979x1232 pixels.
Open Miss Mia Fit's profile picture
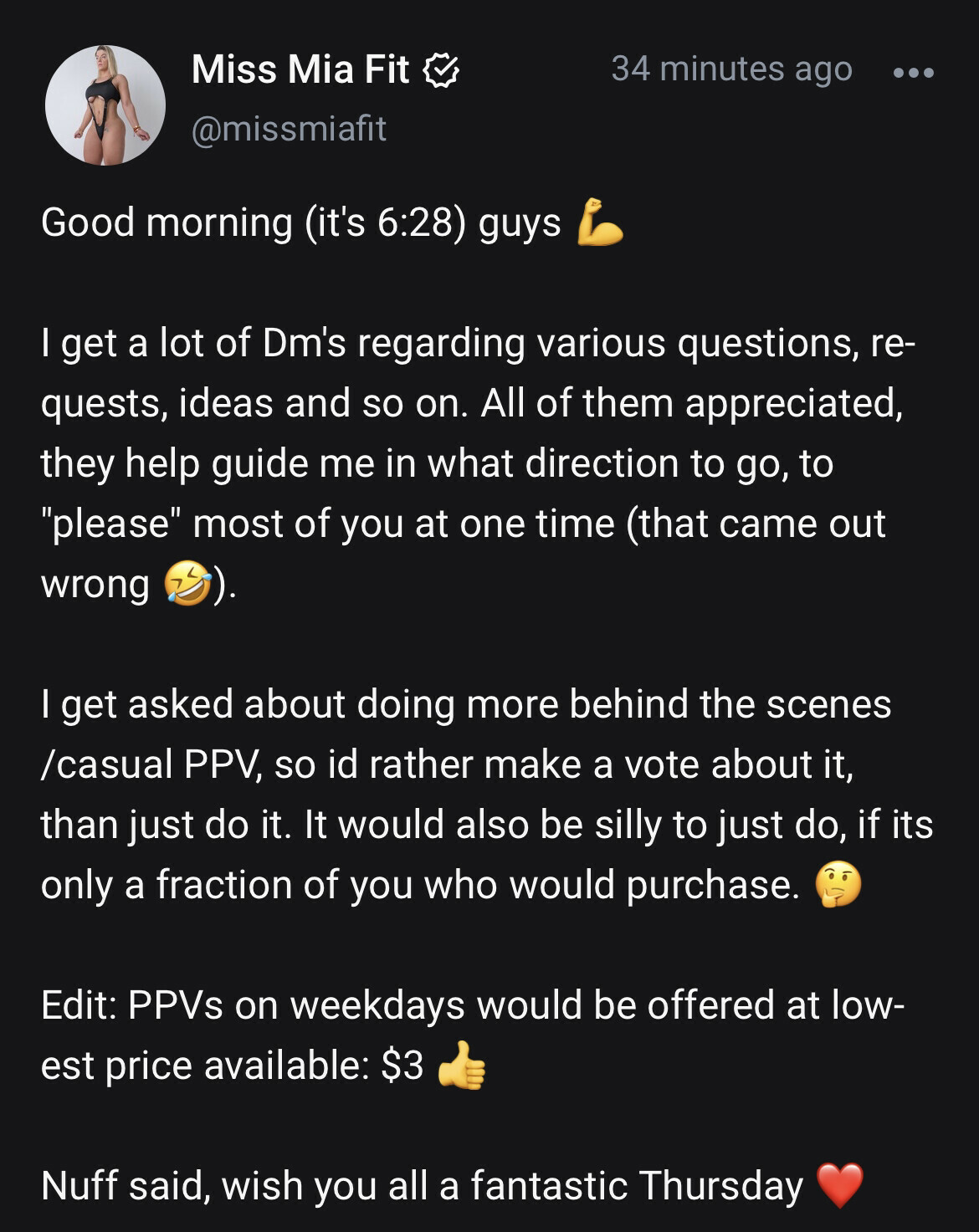[x=105, y=105]
